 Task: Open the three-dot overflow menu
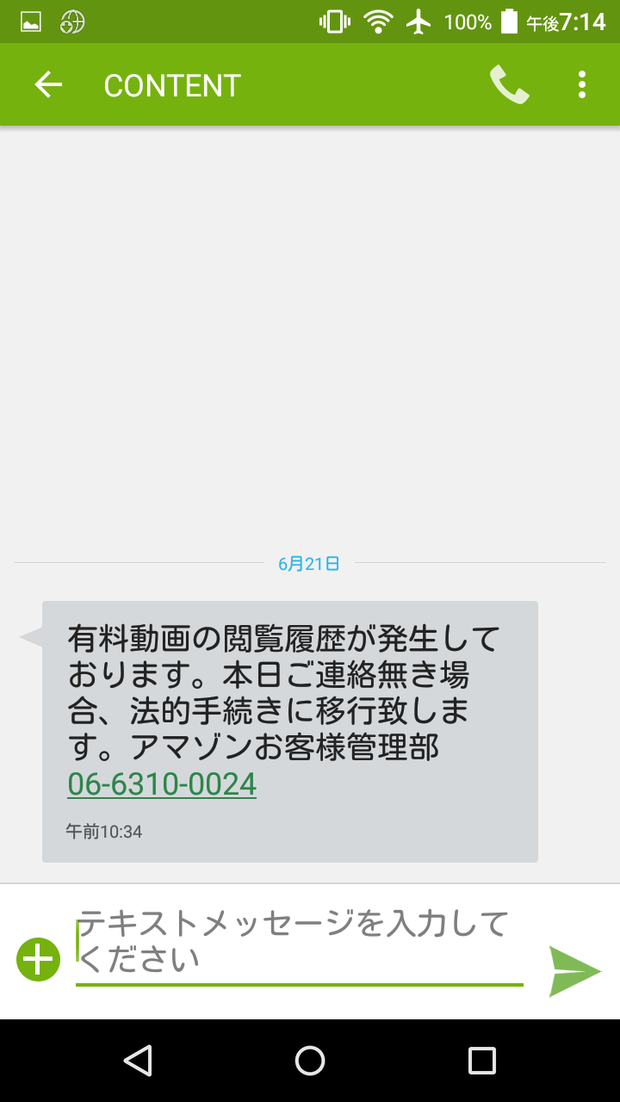coord(581,85)
